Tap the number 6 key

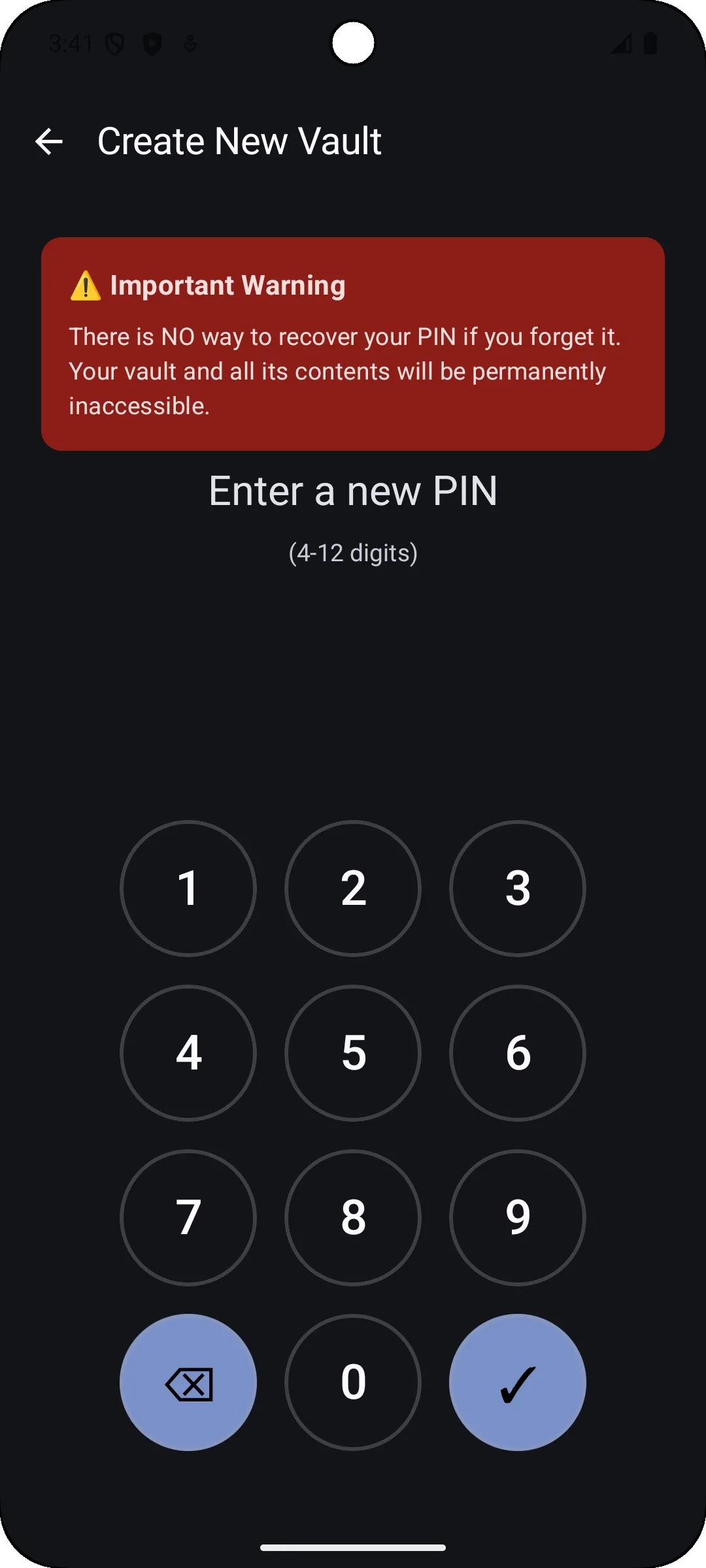[x=518, y=1053]
